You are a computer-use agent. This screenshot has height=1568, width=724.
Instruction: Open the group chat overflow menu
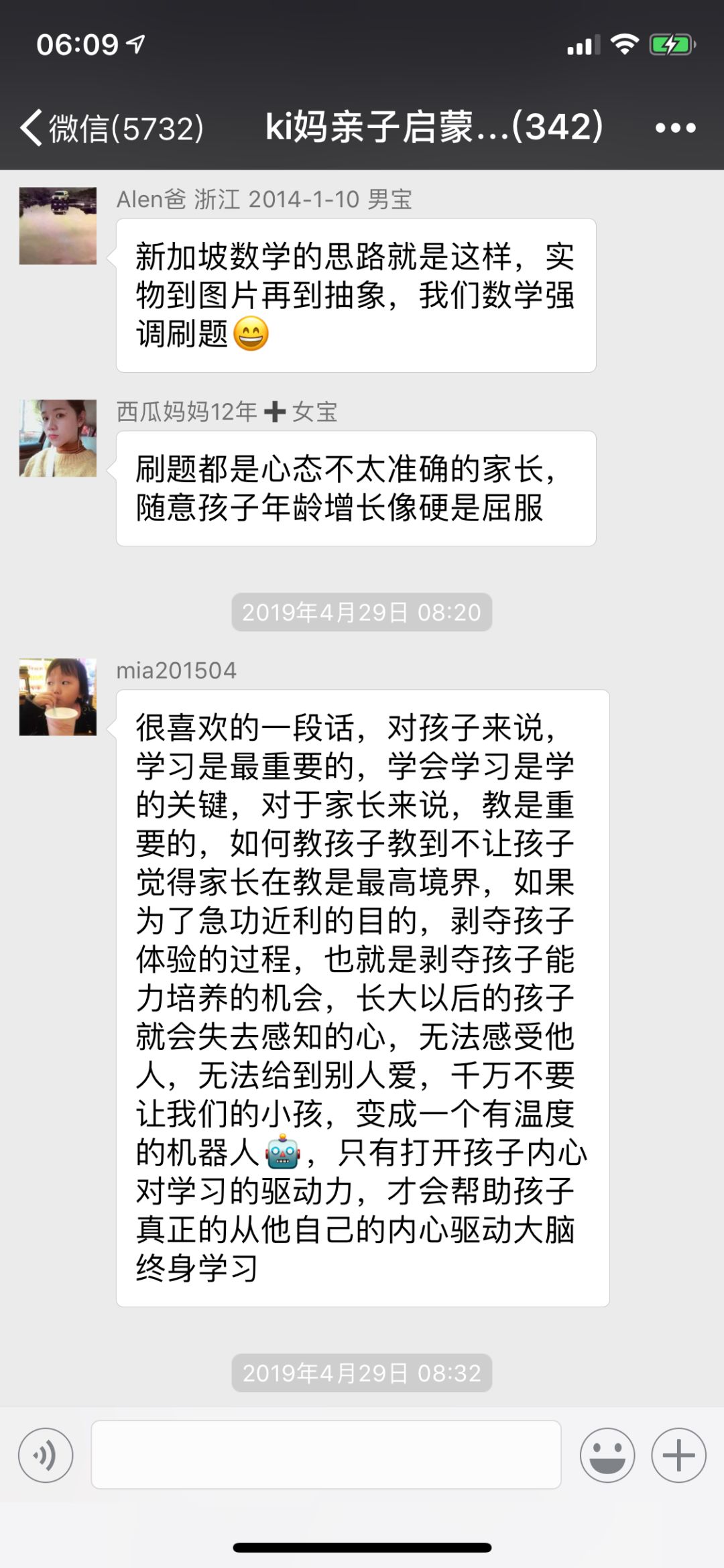675,127
